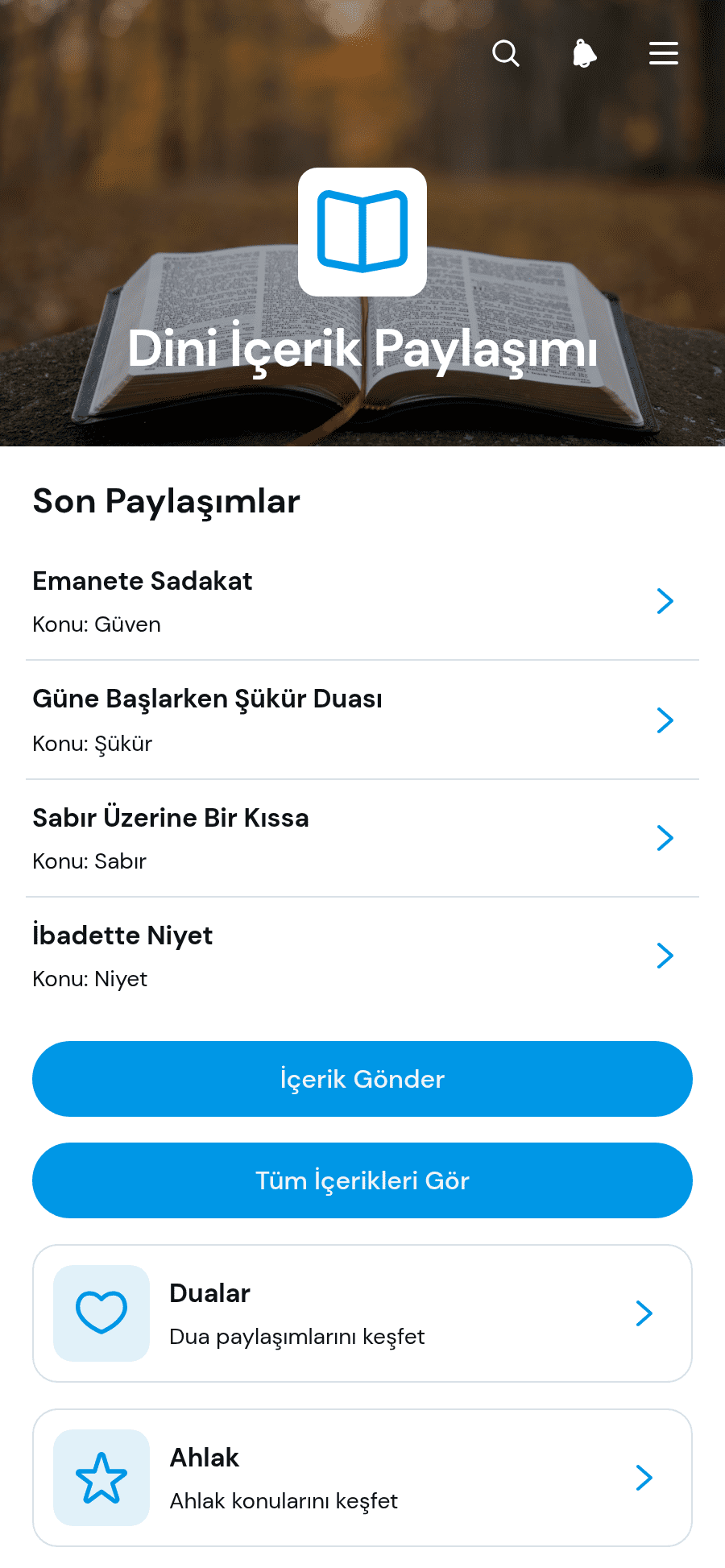Open Güne Başlarken Şükür Duası post
Viewport: 725px width, 1568px height.
362,720
